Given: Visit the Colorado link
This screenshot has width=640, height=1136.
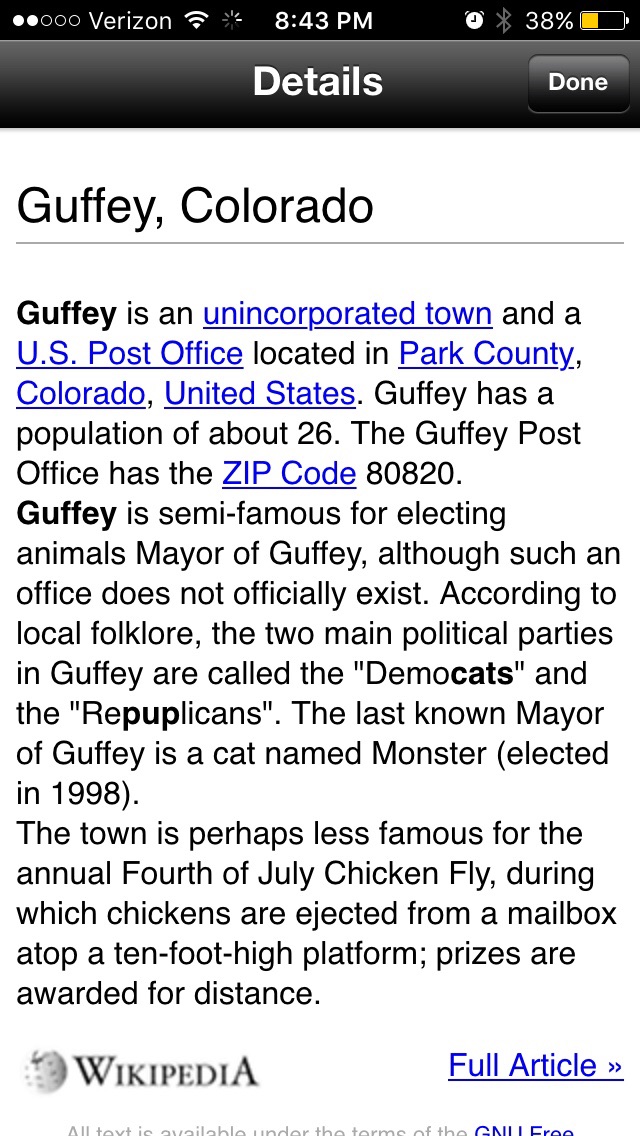Looking at the screenshot, I should (x=80, y=394).
